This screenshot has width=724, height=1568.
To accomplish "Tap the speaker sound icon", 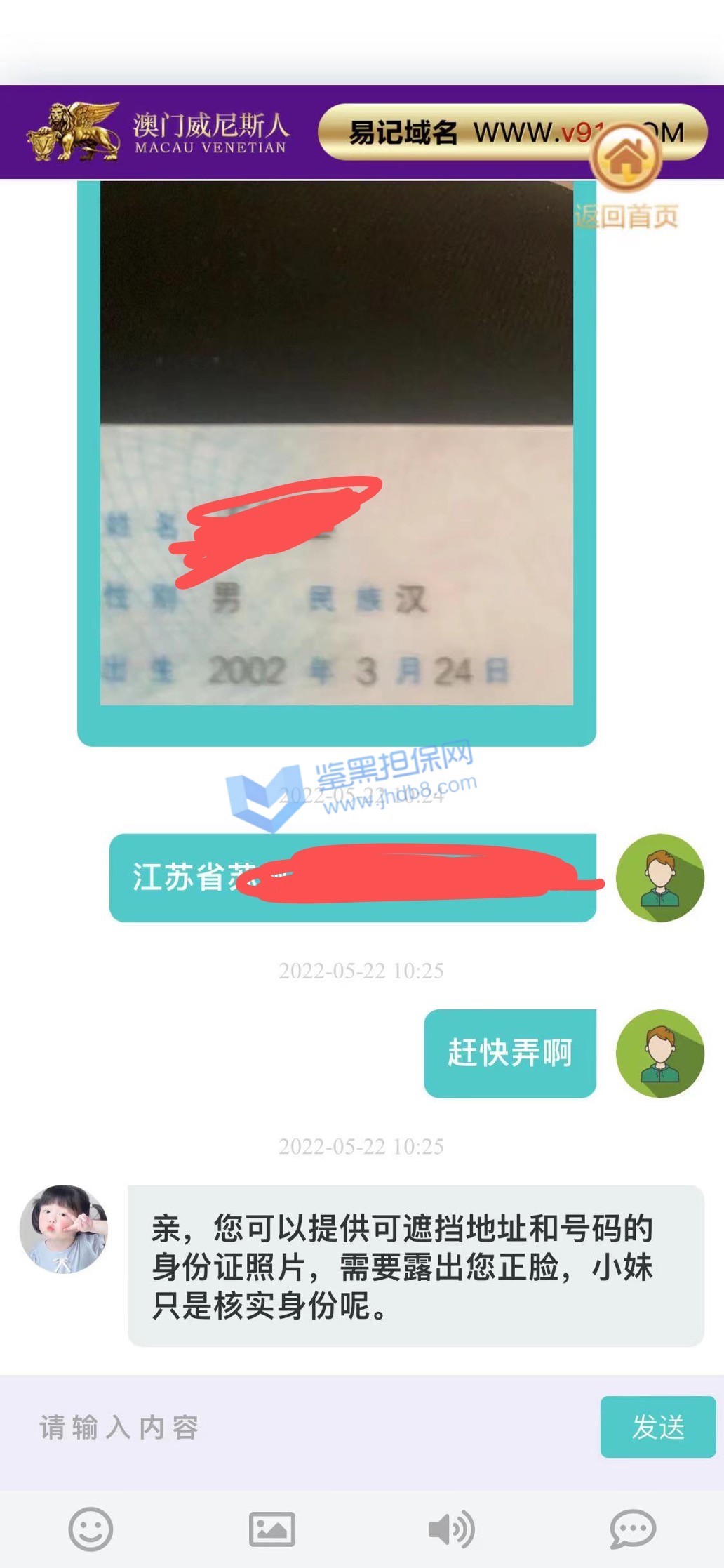I will tap(451, 1529).
